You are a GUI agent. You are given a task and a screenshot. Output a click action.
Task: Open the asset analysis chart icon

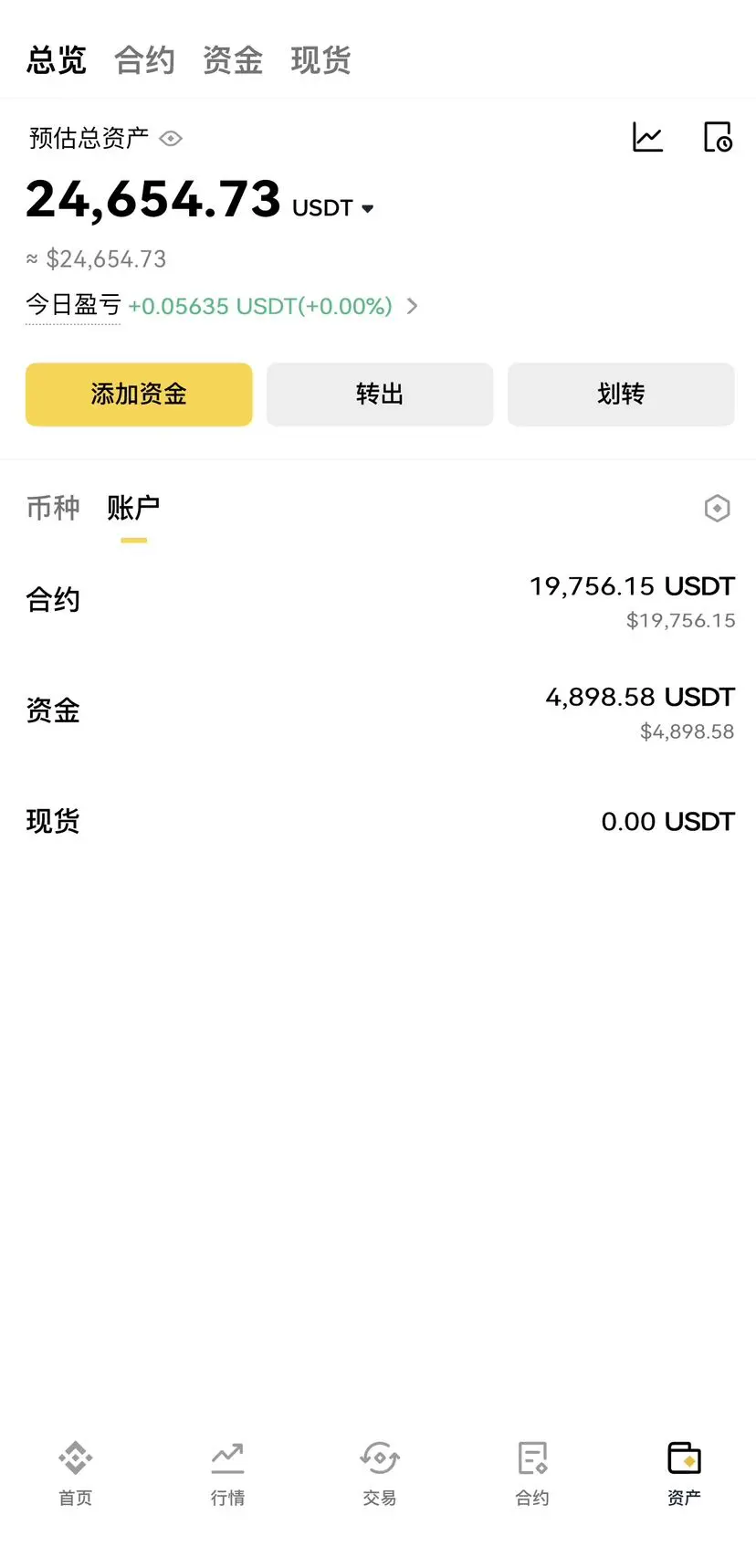(x=647, y=138)
